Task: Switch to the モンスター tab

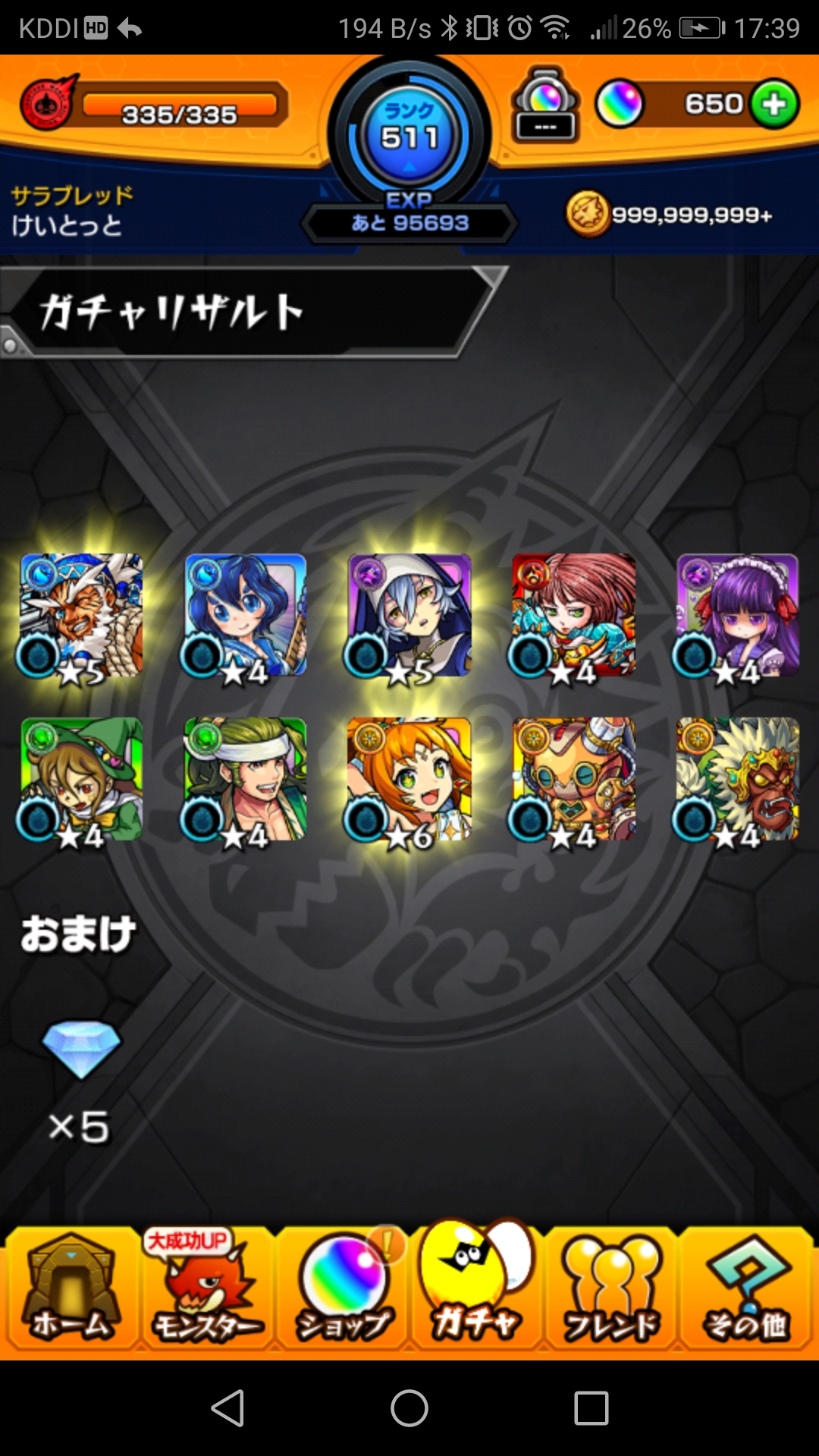Action: [206, 1288]
